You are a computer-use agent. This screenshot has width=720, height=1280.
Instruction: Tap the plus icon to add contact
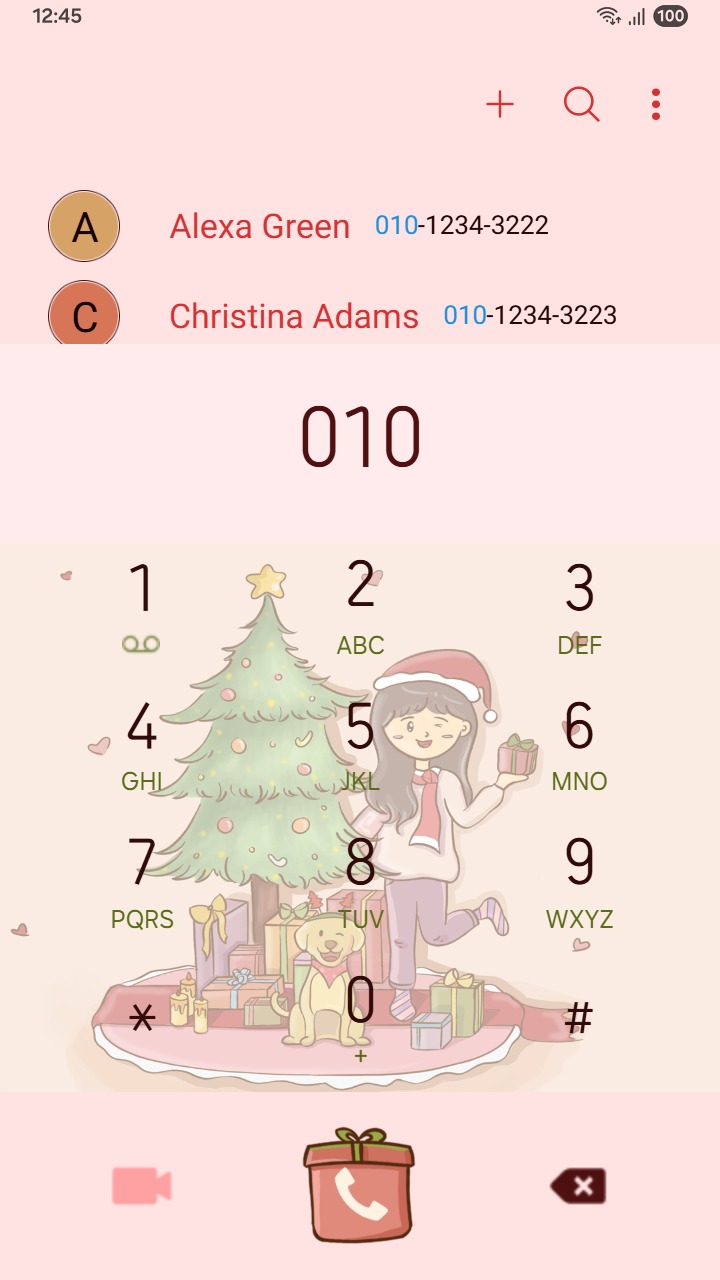[x=500, y=104]
